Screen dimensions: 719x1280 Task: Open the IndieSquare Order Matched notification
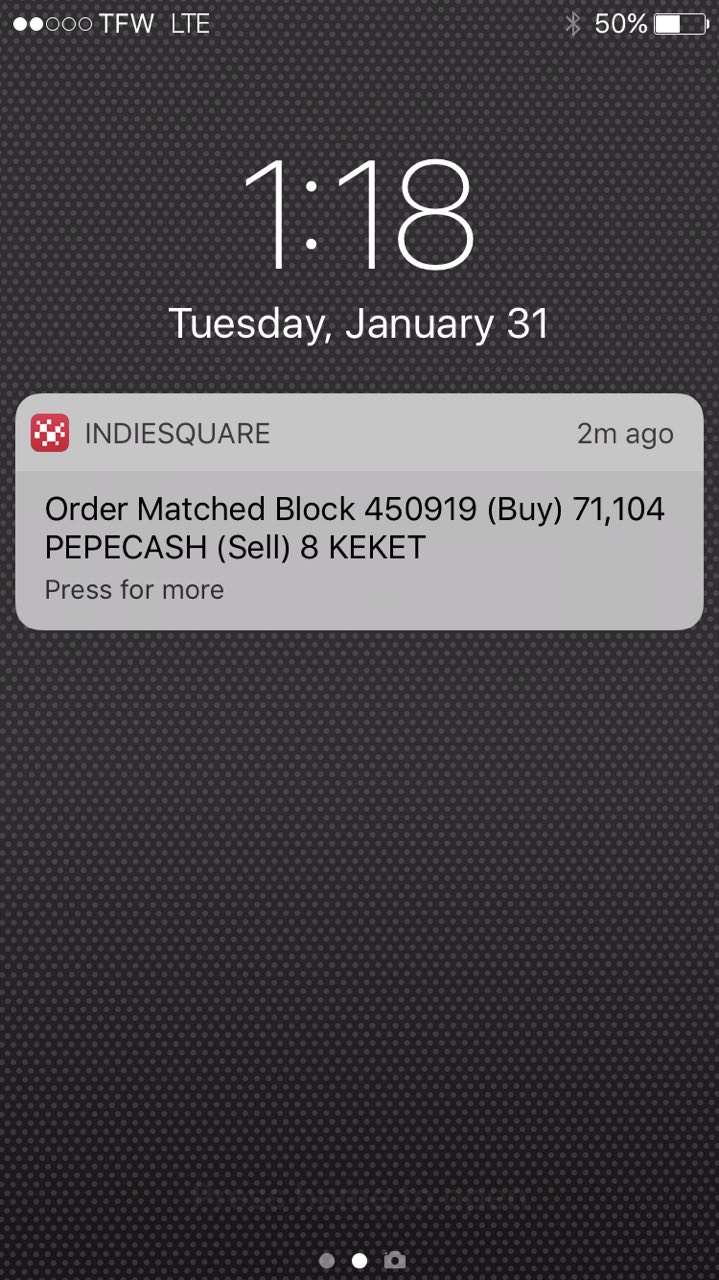359,511
